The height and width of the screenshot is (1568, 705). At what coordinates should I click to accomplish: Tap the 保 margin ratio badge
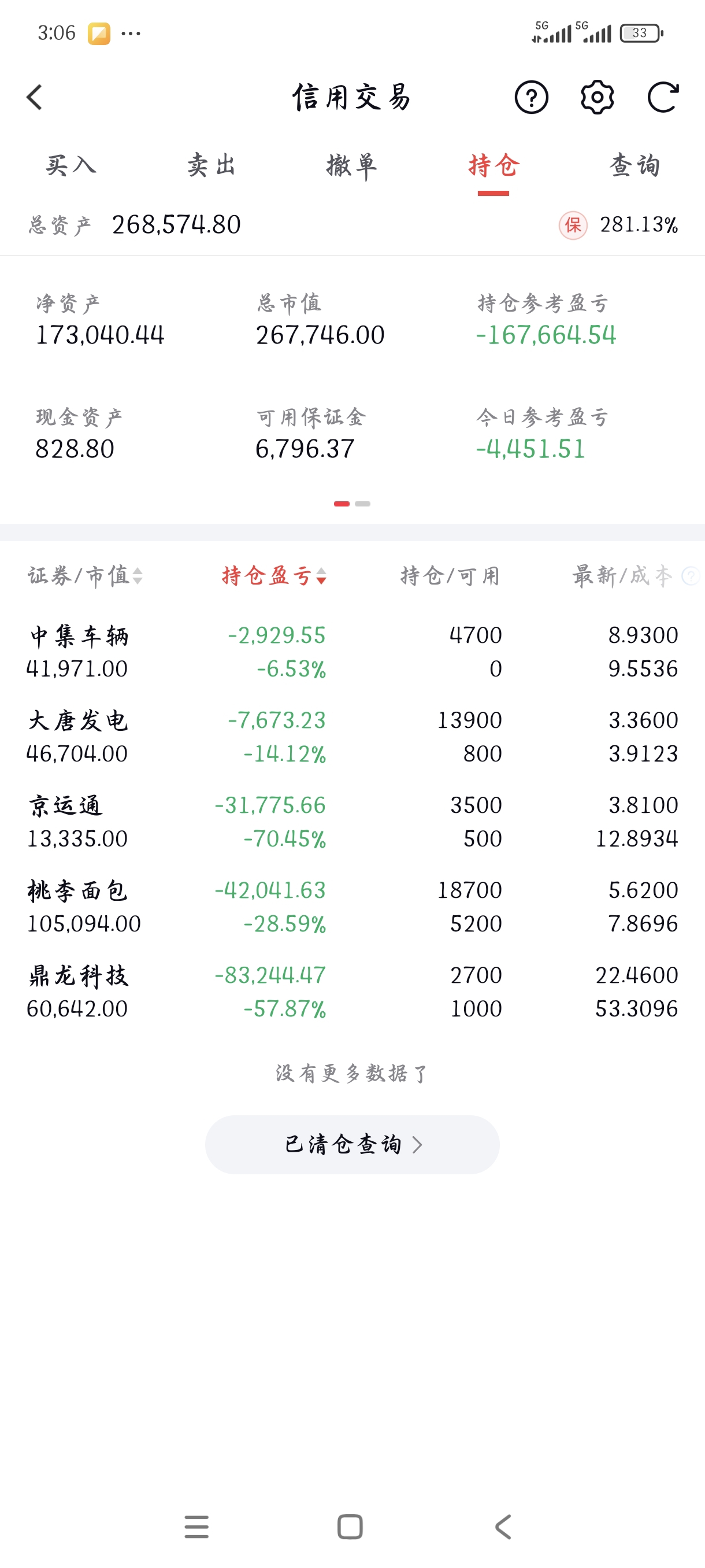coord(573,225)
